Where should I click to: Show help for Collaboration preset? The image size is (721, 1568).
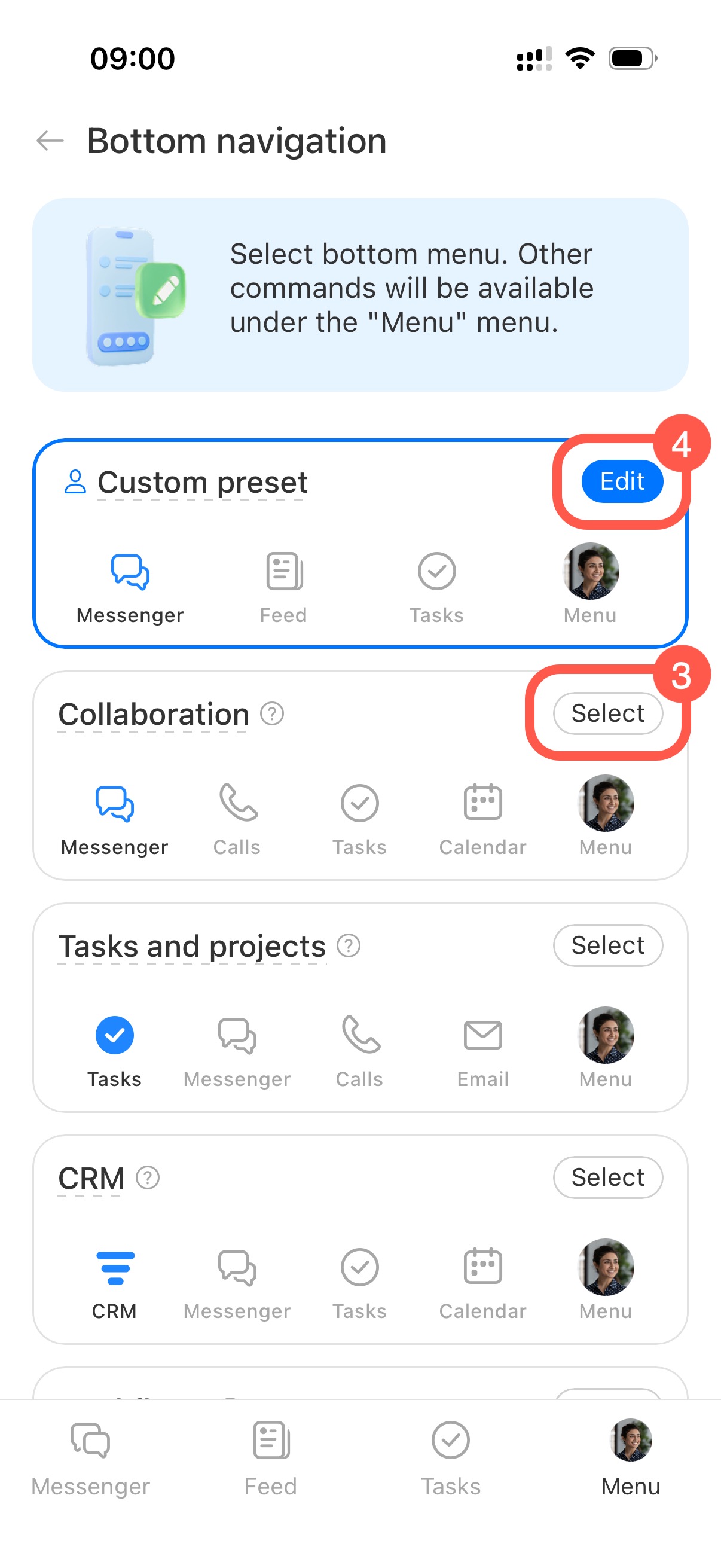272,713
